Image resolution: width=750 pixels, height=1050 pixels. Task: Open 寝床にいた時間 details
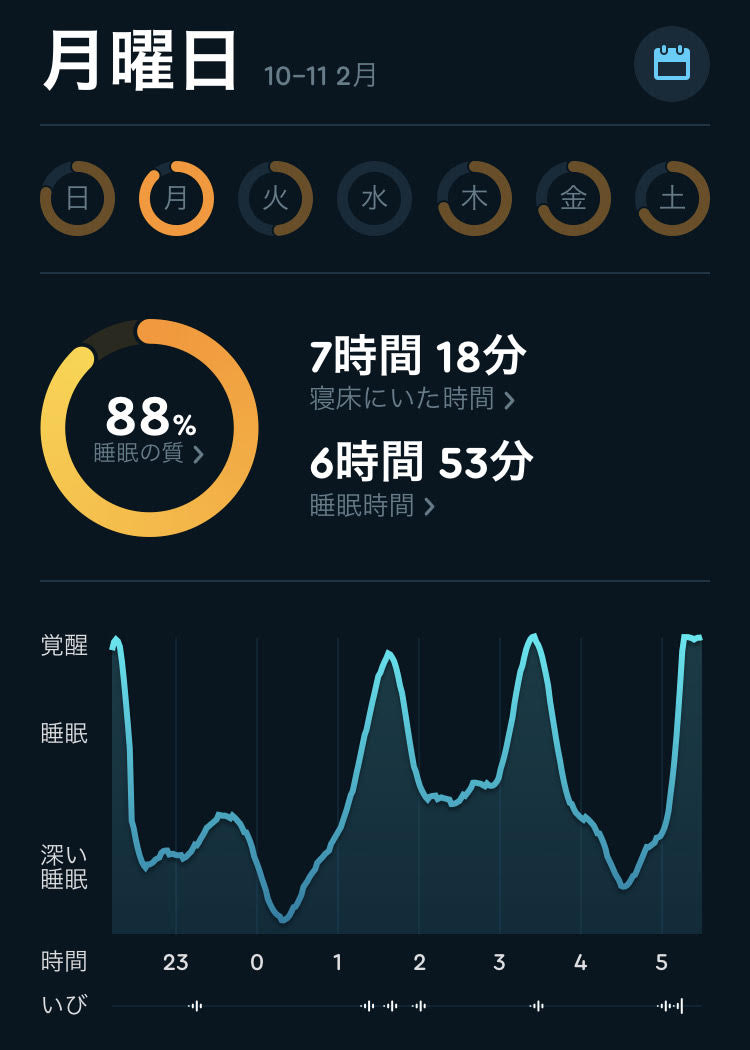(x=412, y=400)
